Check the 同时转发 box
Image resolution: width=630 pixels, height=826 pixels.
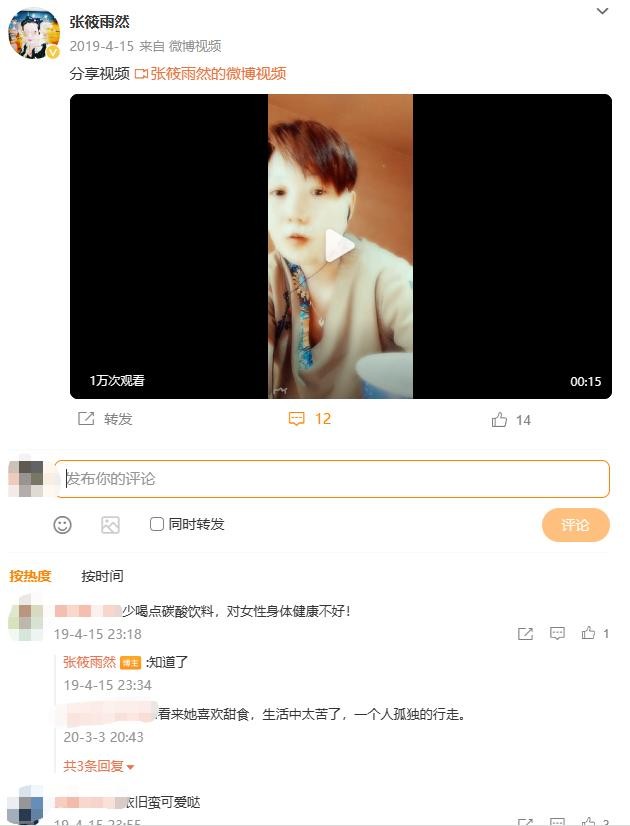pos(157,524)
